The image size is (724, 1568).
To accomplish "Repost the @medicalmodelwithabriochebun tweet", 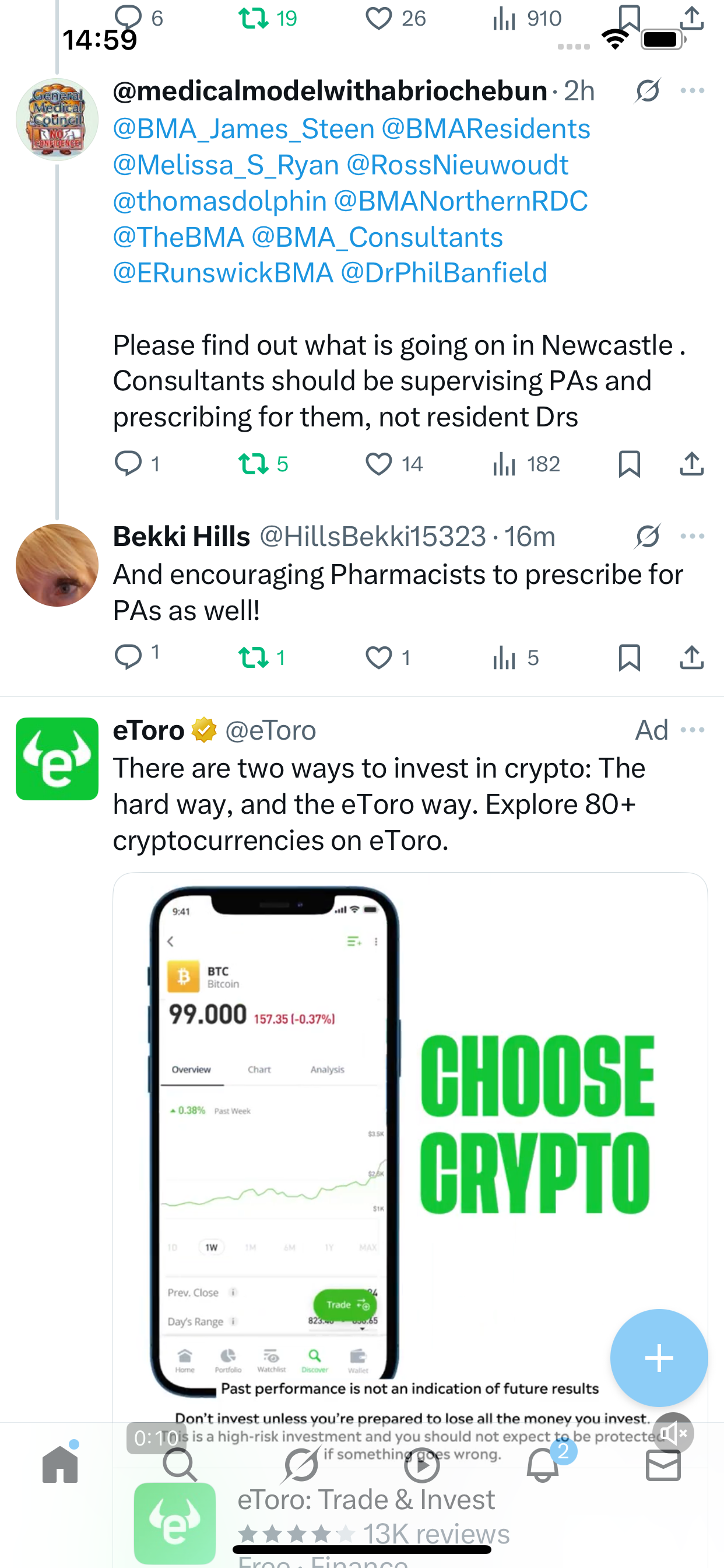I will pos(252,464).
